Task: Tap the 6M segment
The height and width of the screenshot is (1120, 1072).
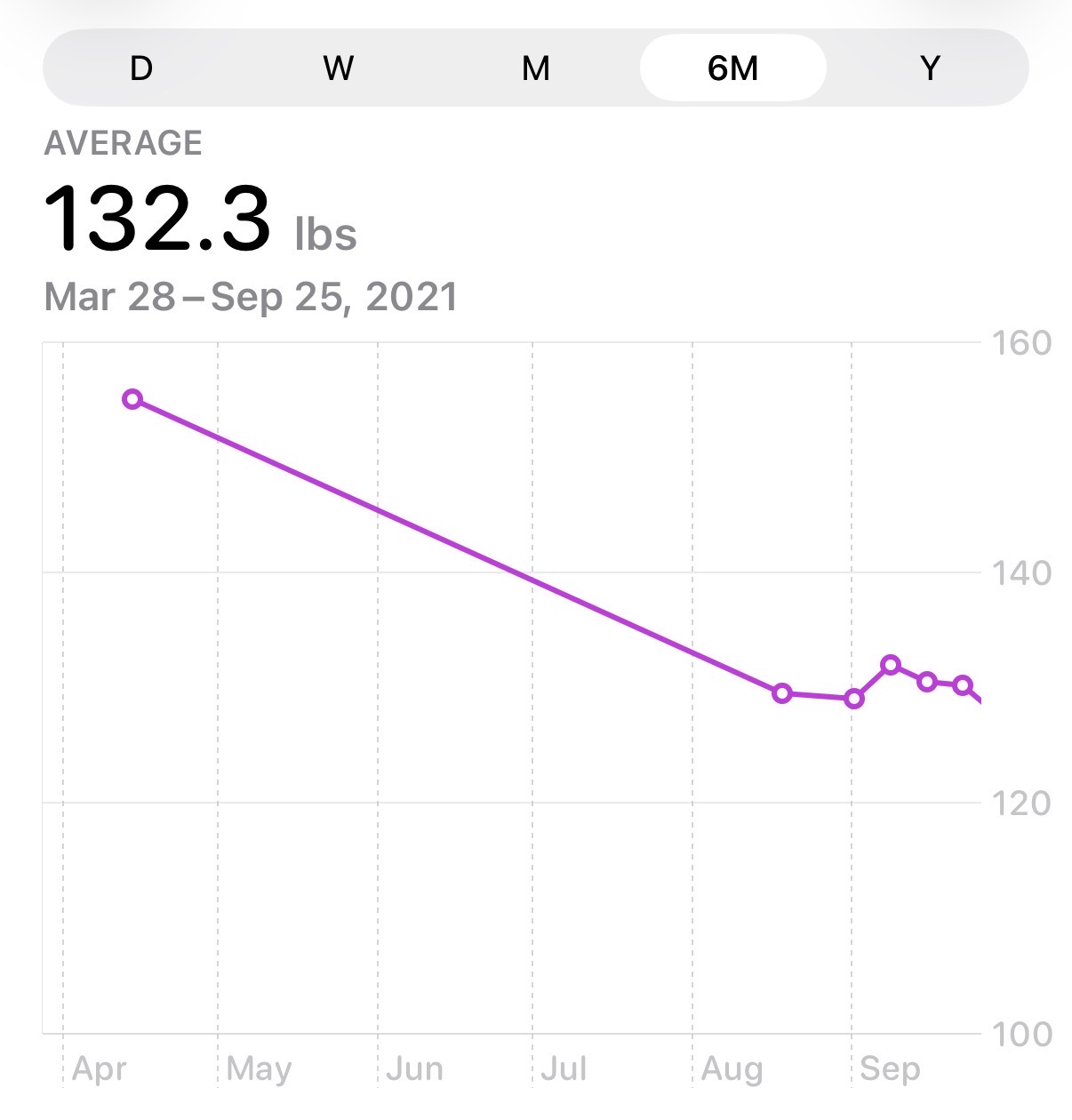Action: click(x=733, y=68)
